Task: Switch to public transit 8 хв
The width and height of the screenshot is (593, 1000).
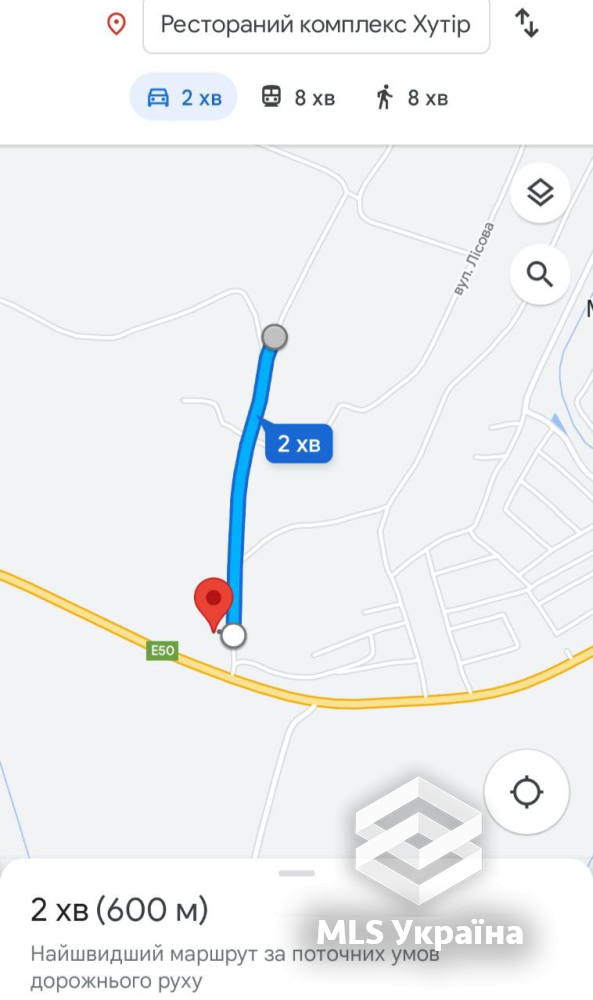Action: tap(298, 98)
